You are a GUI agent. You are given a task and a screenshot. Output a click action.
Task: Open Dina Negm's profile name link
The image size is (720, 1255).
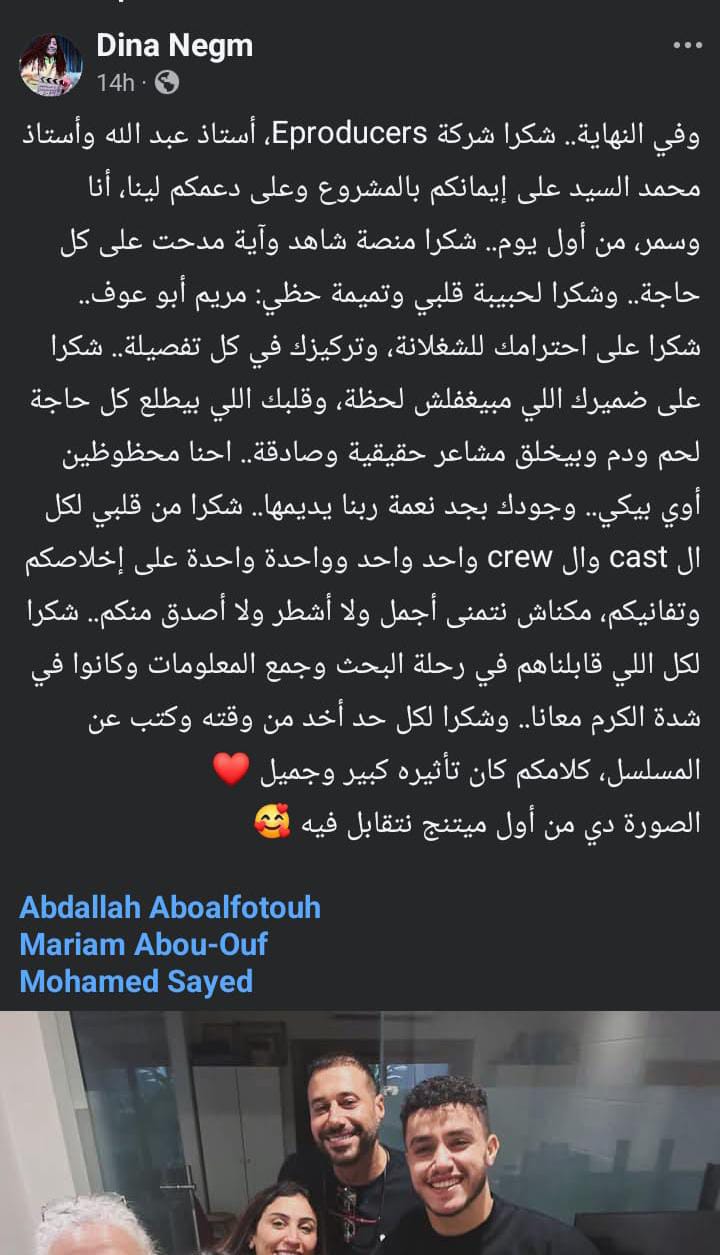pyautogui.click(x=174, y=45)
